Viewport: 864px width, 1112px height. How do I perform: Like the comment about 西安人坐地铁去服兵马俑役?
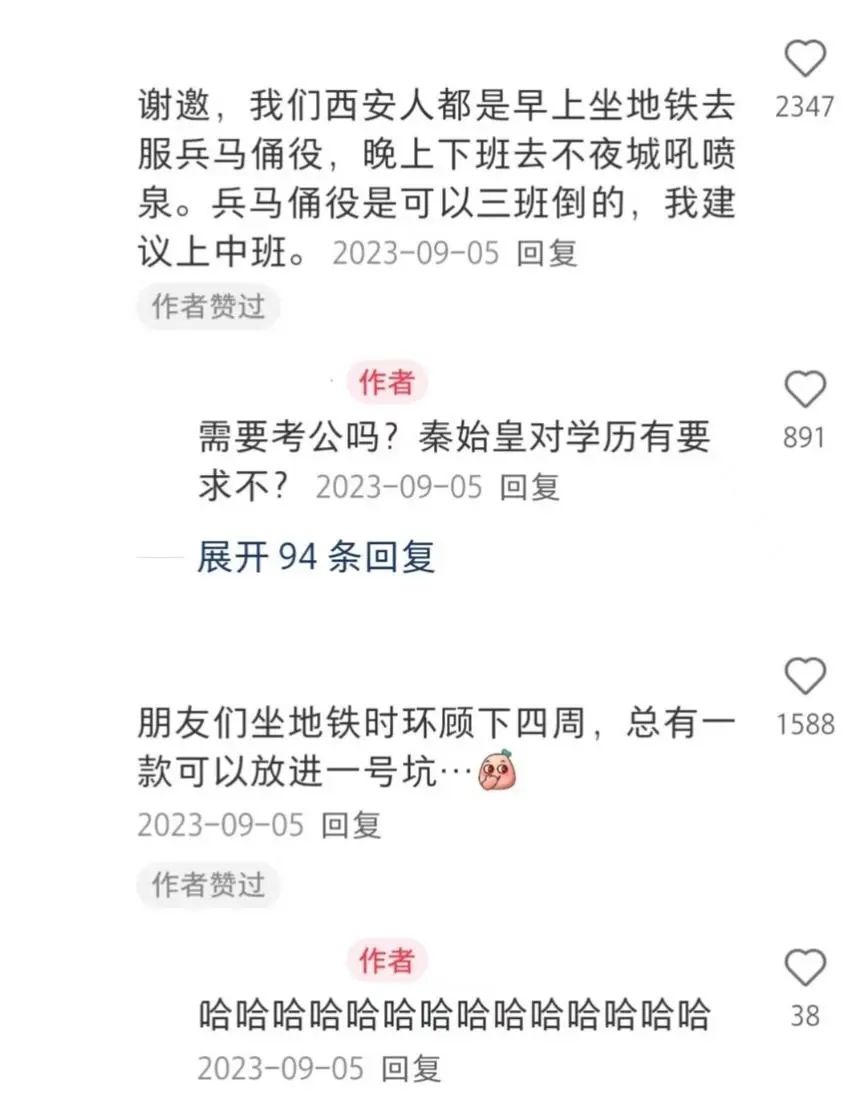[804, 60]
